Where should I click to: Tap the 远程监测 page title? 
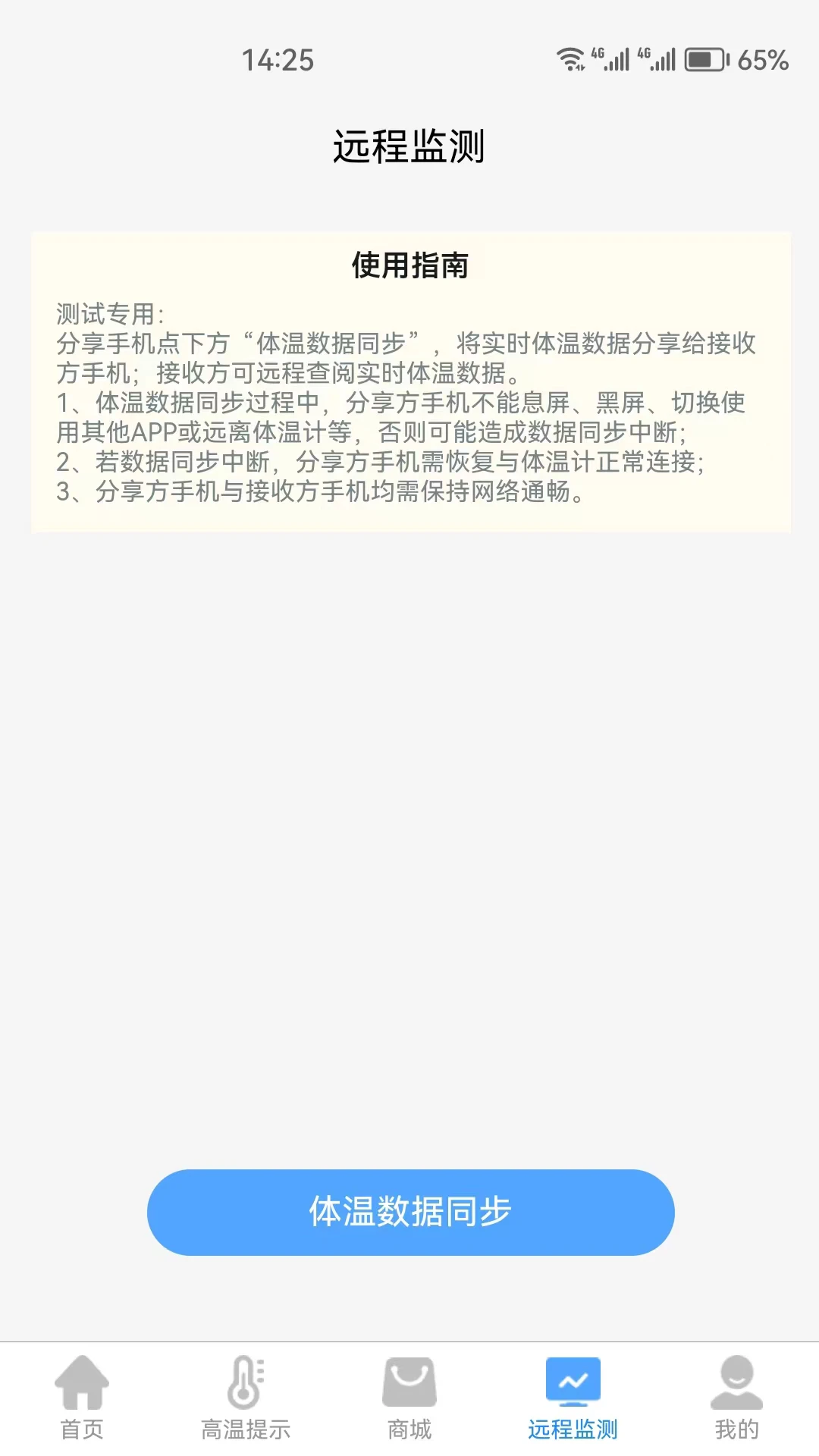[409, 144]
